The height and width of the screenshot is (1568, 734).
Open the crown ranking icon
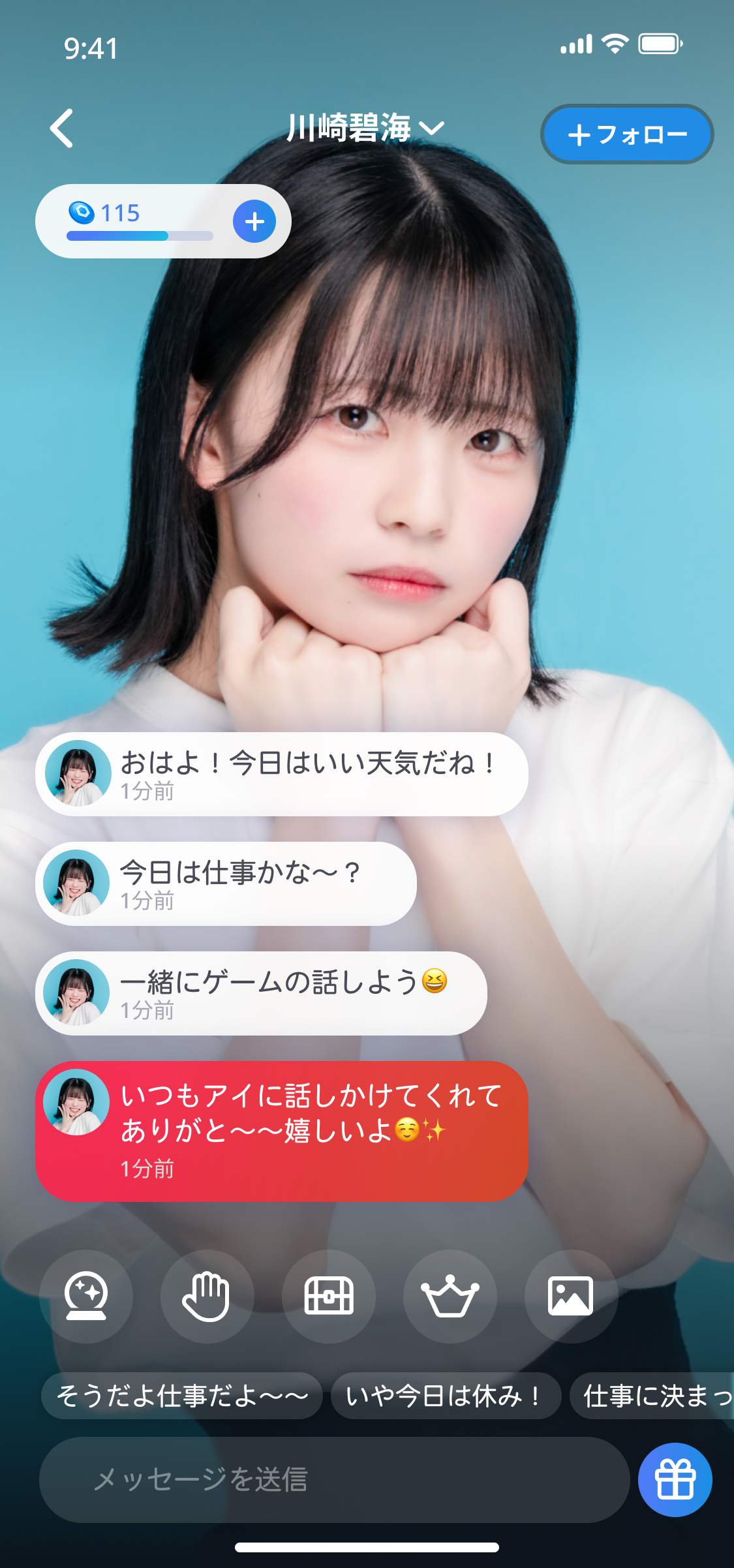coord(450,1296)
